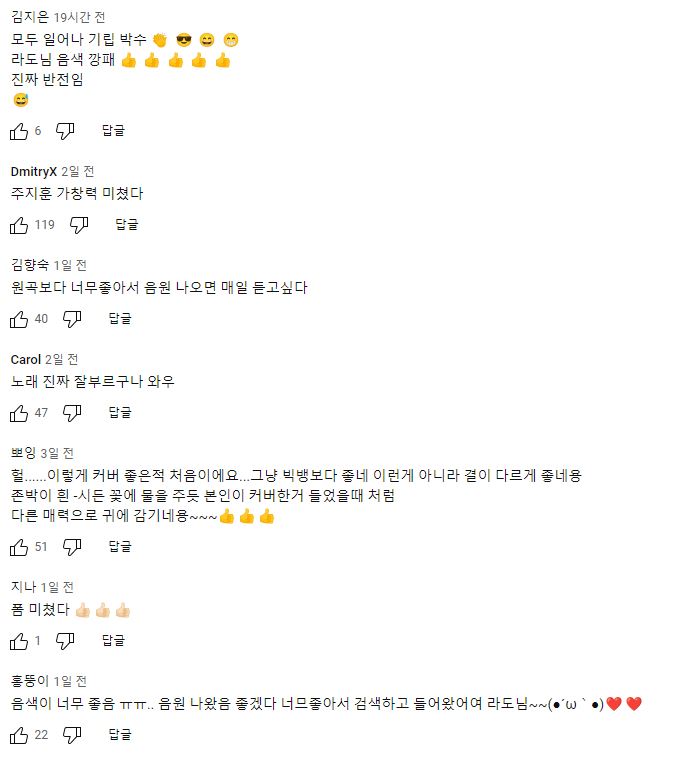Image resolution: width=697 pixels, height=759 pixels.
Task: Dislike DmitryX's comment
Action: tap(79, 225)
